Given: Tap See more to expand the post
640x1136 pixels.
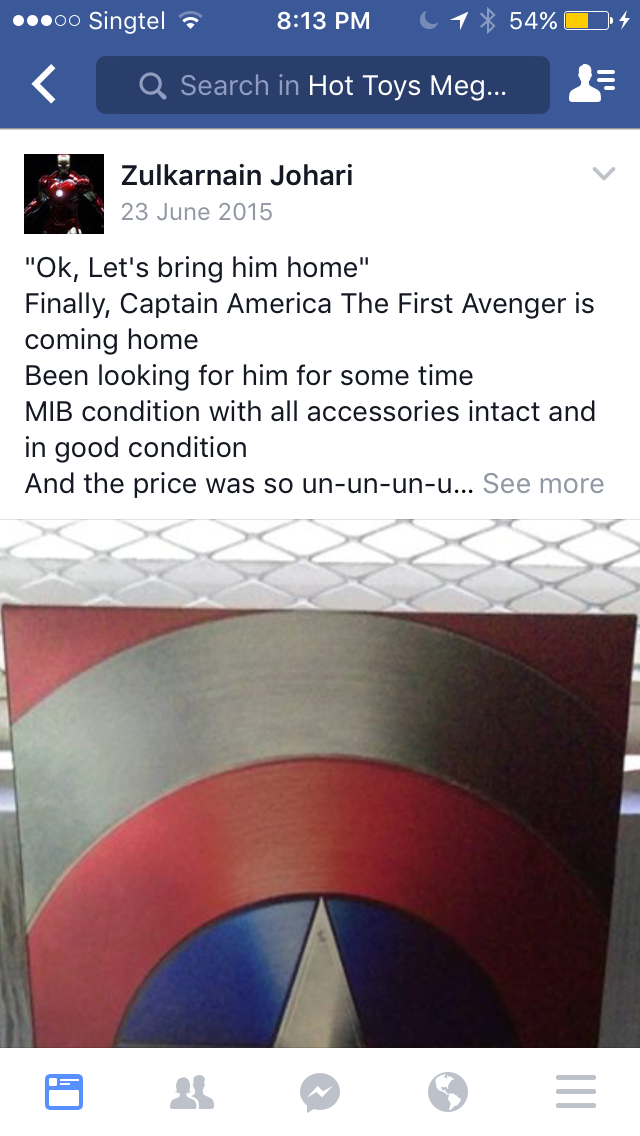Looking at the screenshot, I should (x=543, y=483).
